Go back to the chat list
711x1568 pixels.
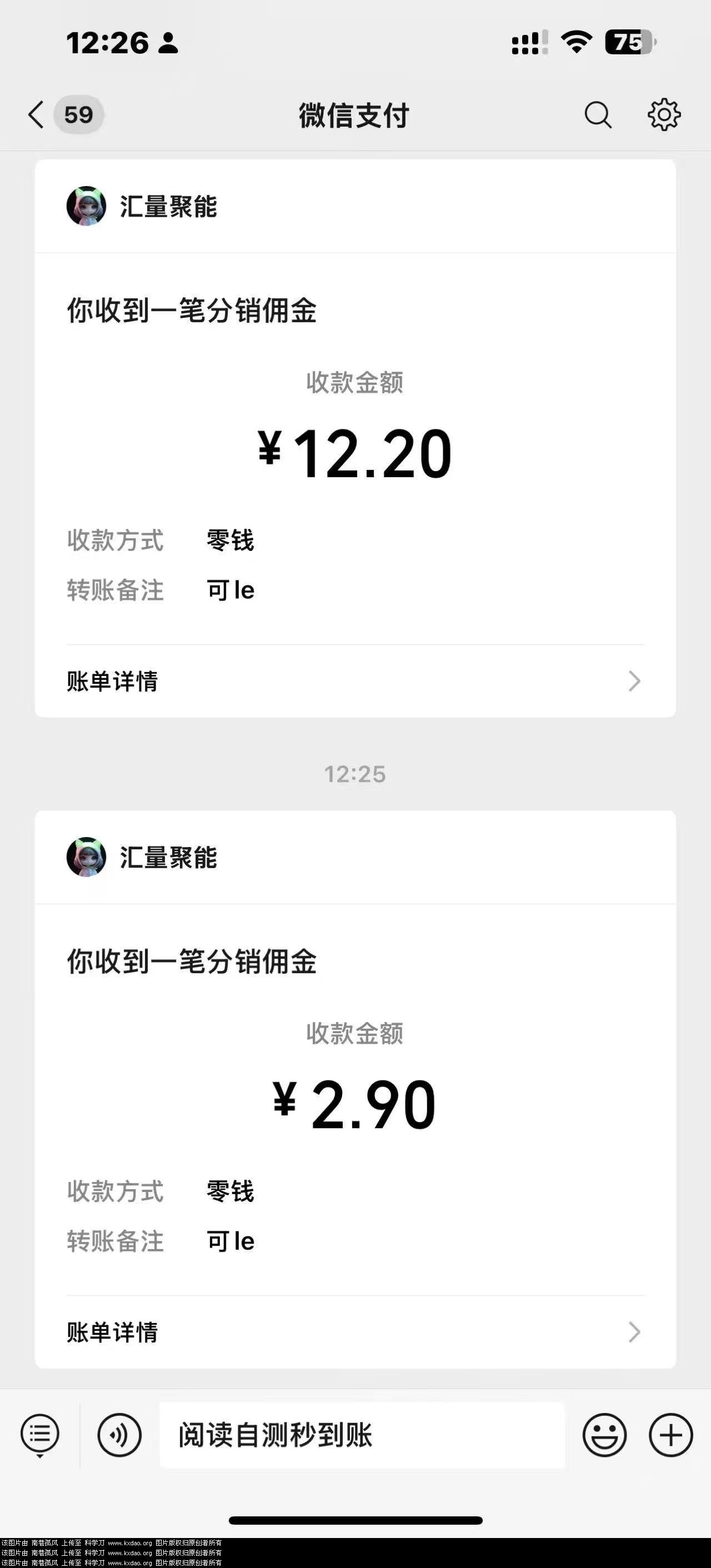point(38,114)
